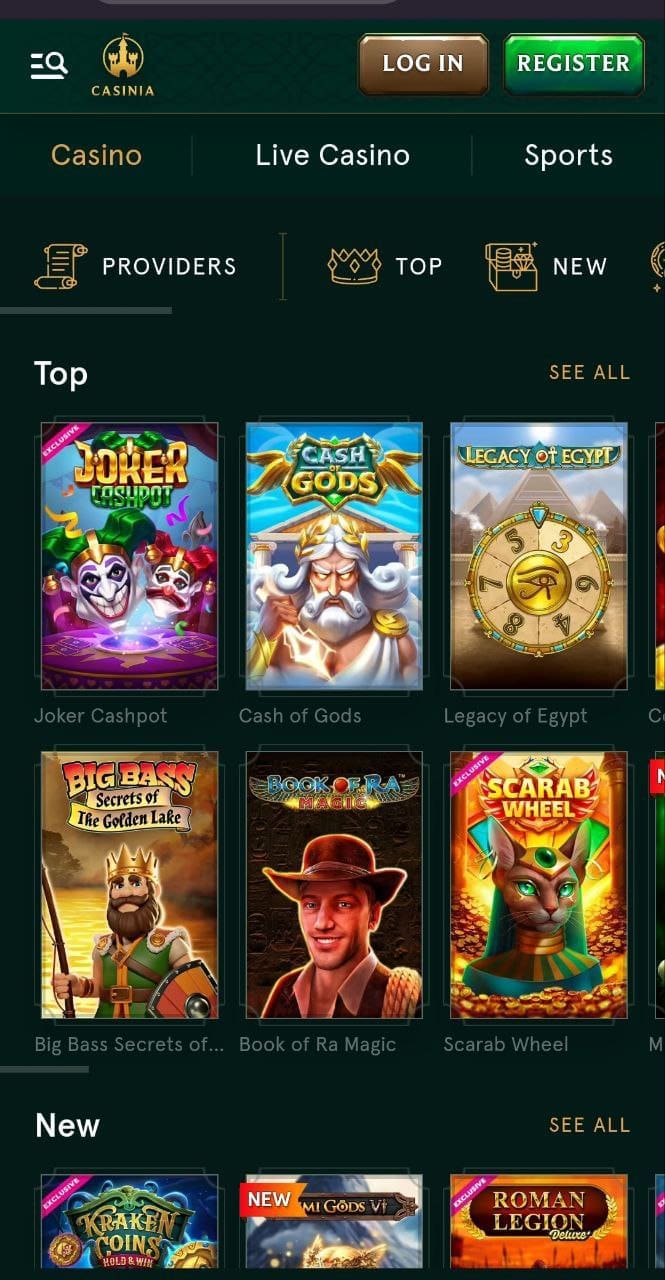The image size is (665, 1280).
Task: Open the Cash of Gods game
Action: point(334,556)
